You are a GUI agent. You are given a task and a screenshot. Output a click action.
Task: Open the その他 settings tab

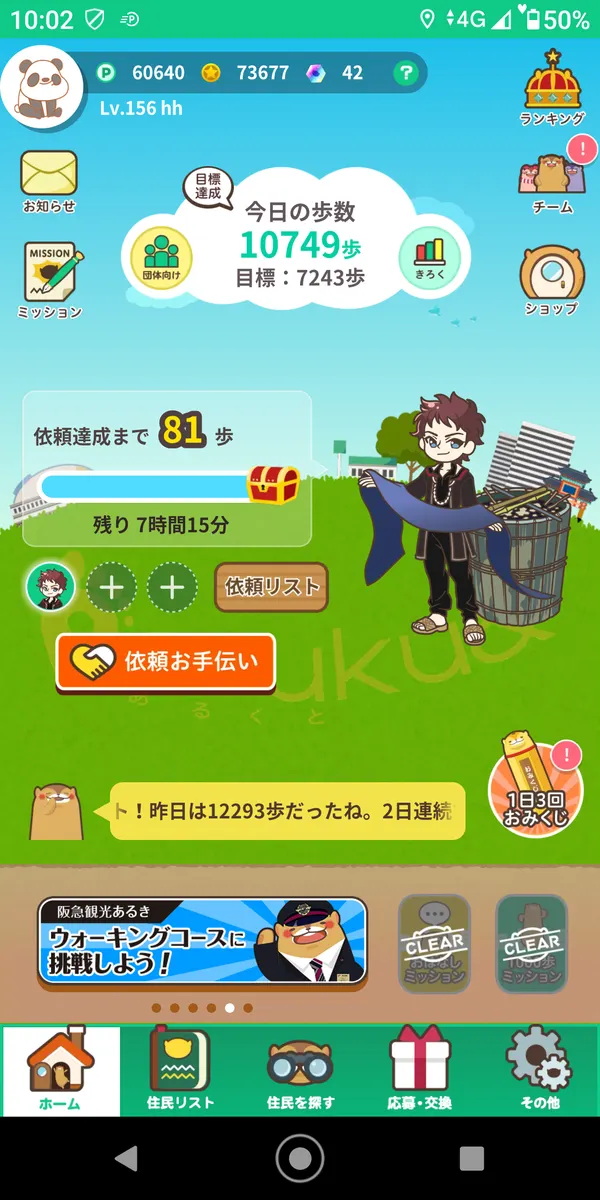point(540,1071)
